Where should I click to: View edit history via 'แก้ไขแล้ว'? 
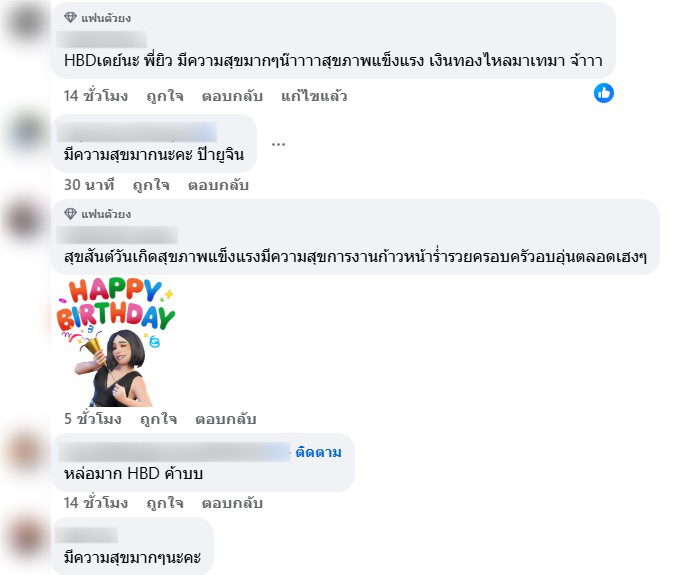[313, 97]
